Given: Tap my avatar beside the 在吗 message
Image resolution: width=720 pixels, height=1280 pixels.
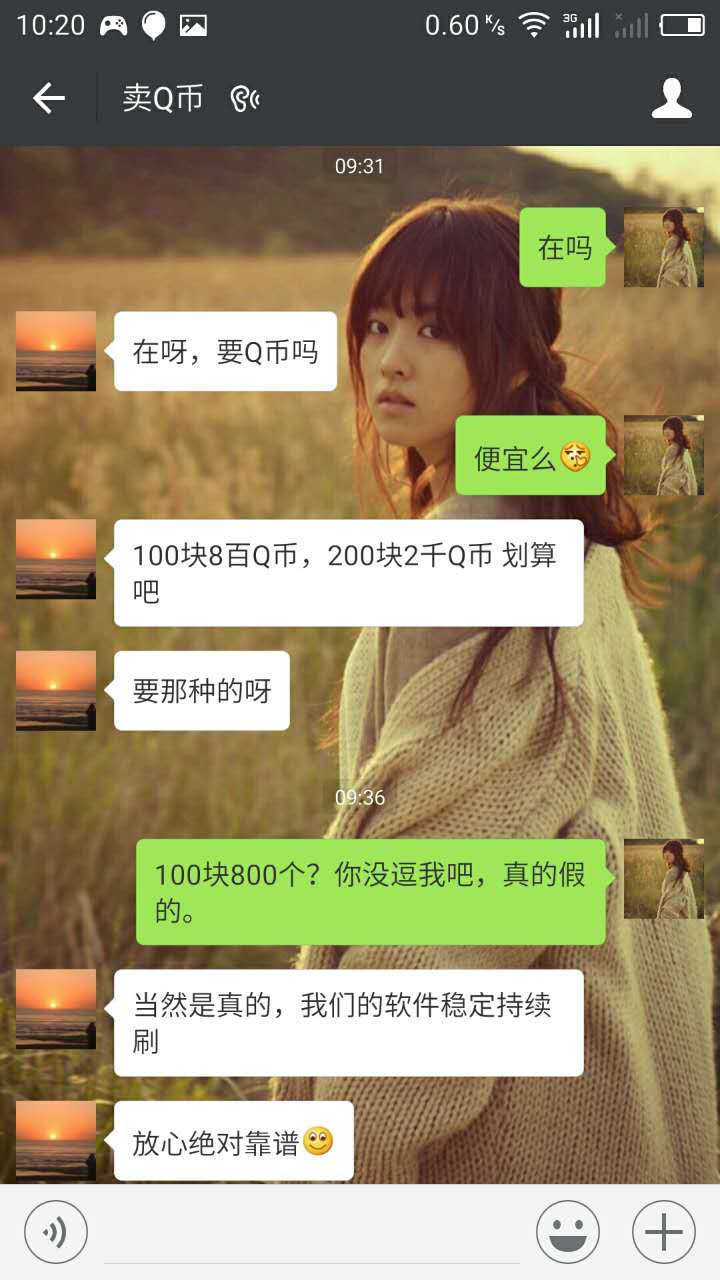Looking at the screenshot, I should (664, 248).
